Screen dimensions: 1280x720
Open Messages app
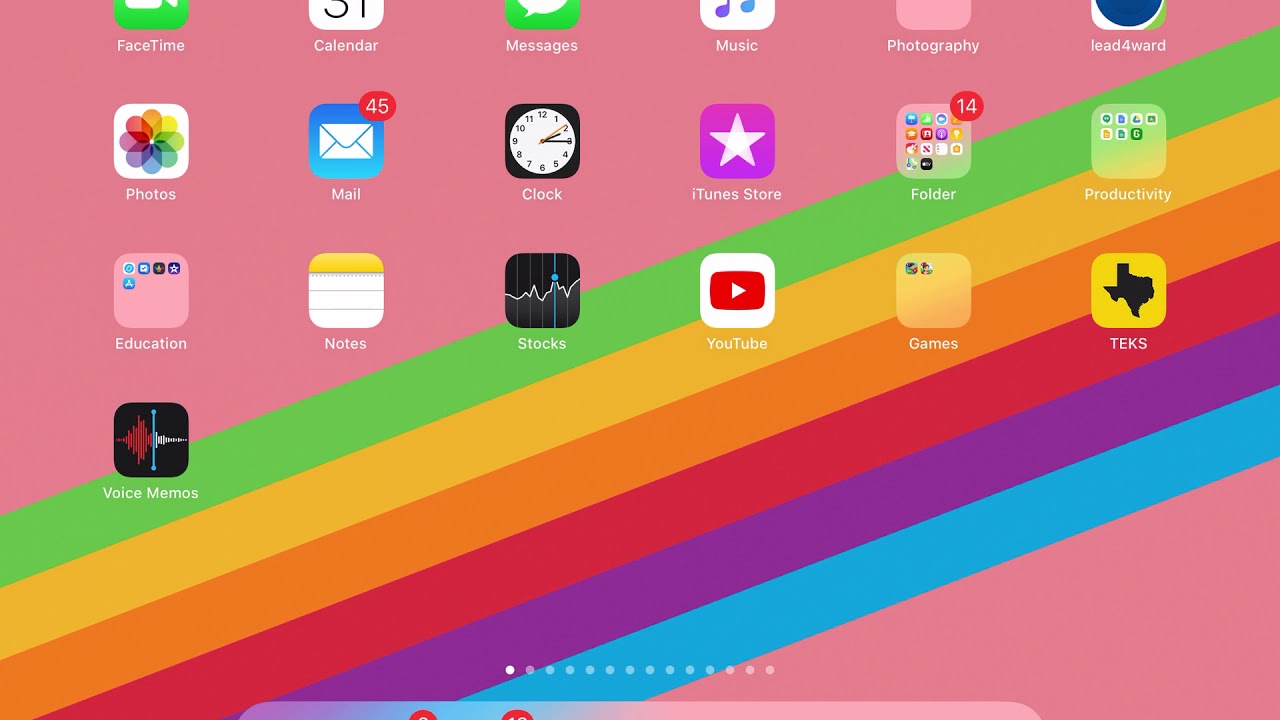[x=542, y=15]
